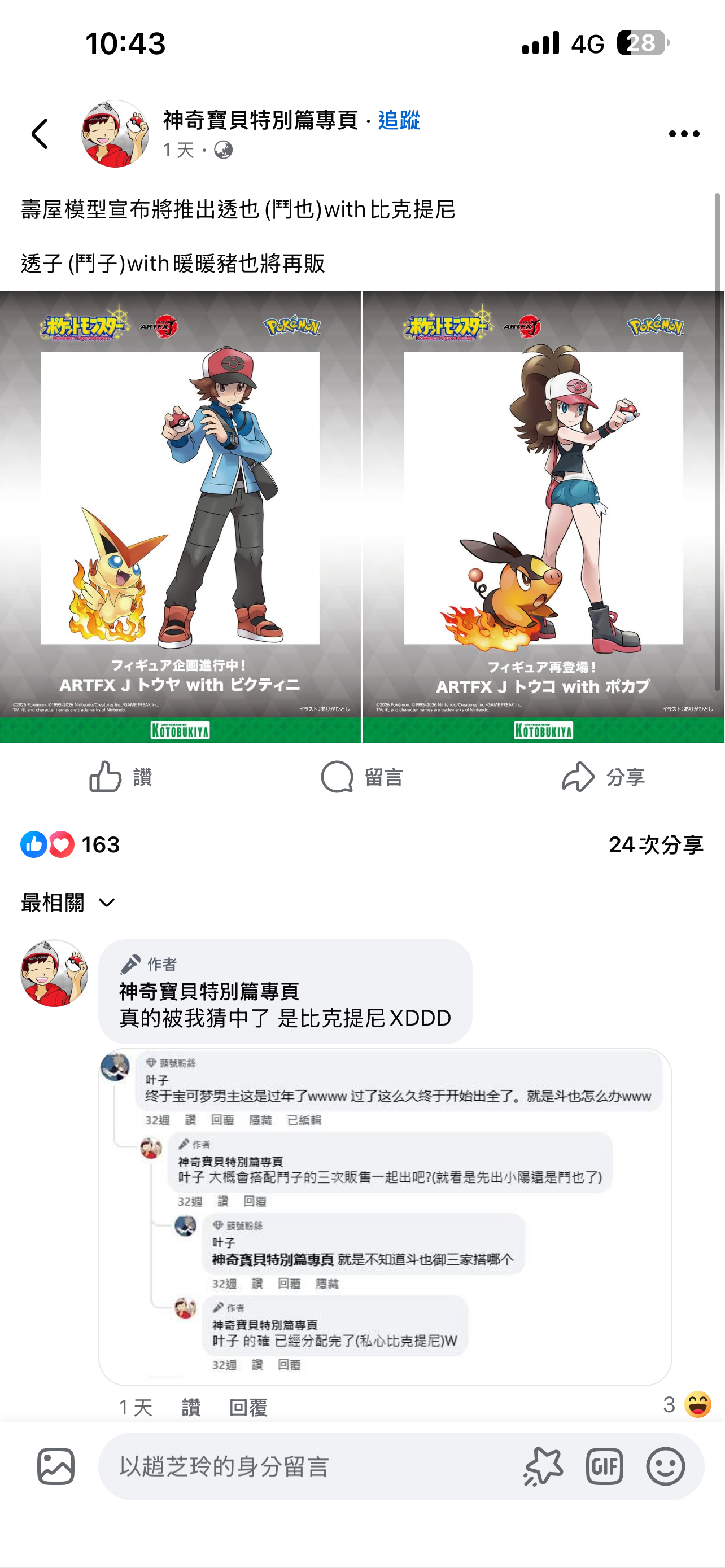This screenshot has height=1568, width=725.
Task: Open the トウヤ with ビクティニ image
Action: click(x=180, y=516)
